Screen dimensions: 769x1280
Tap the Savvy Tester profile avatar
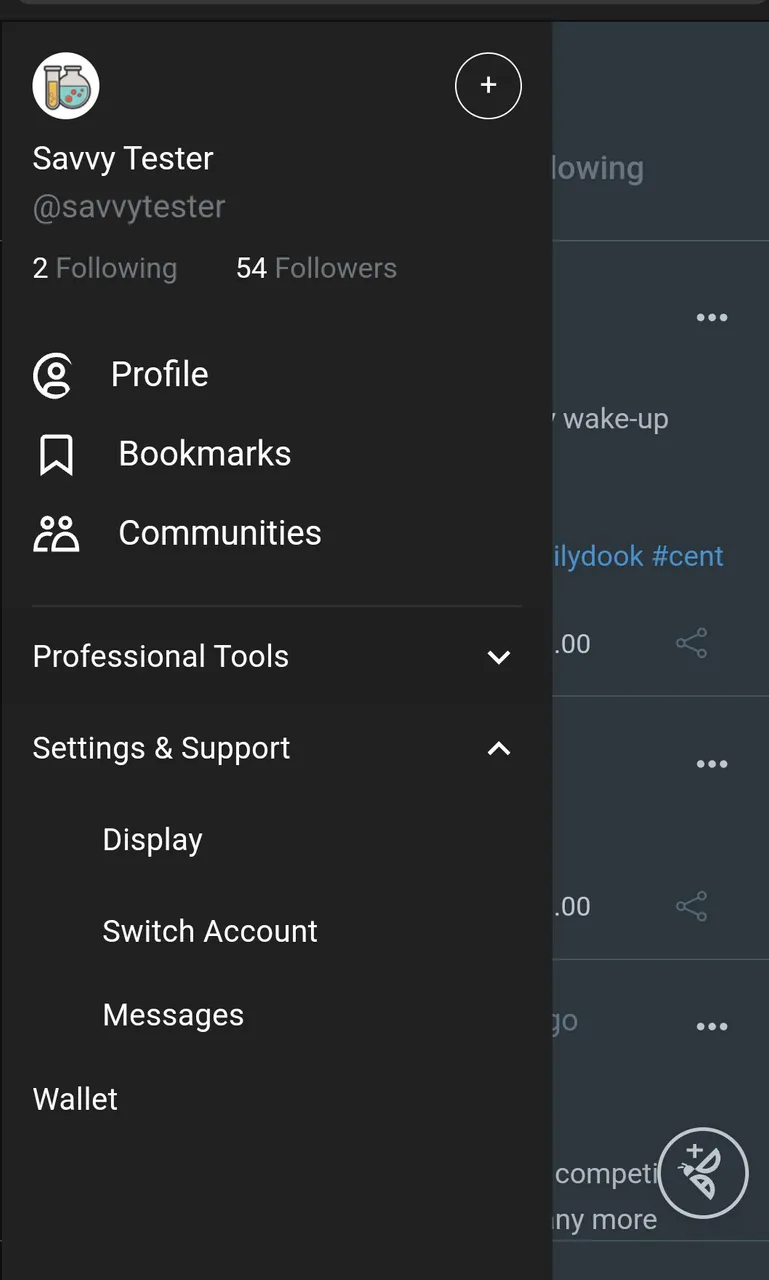(66, 86)
